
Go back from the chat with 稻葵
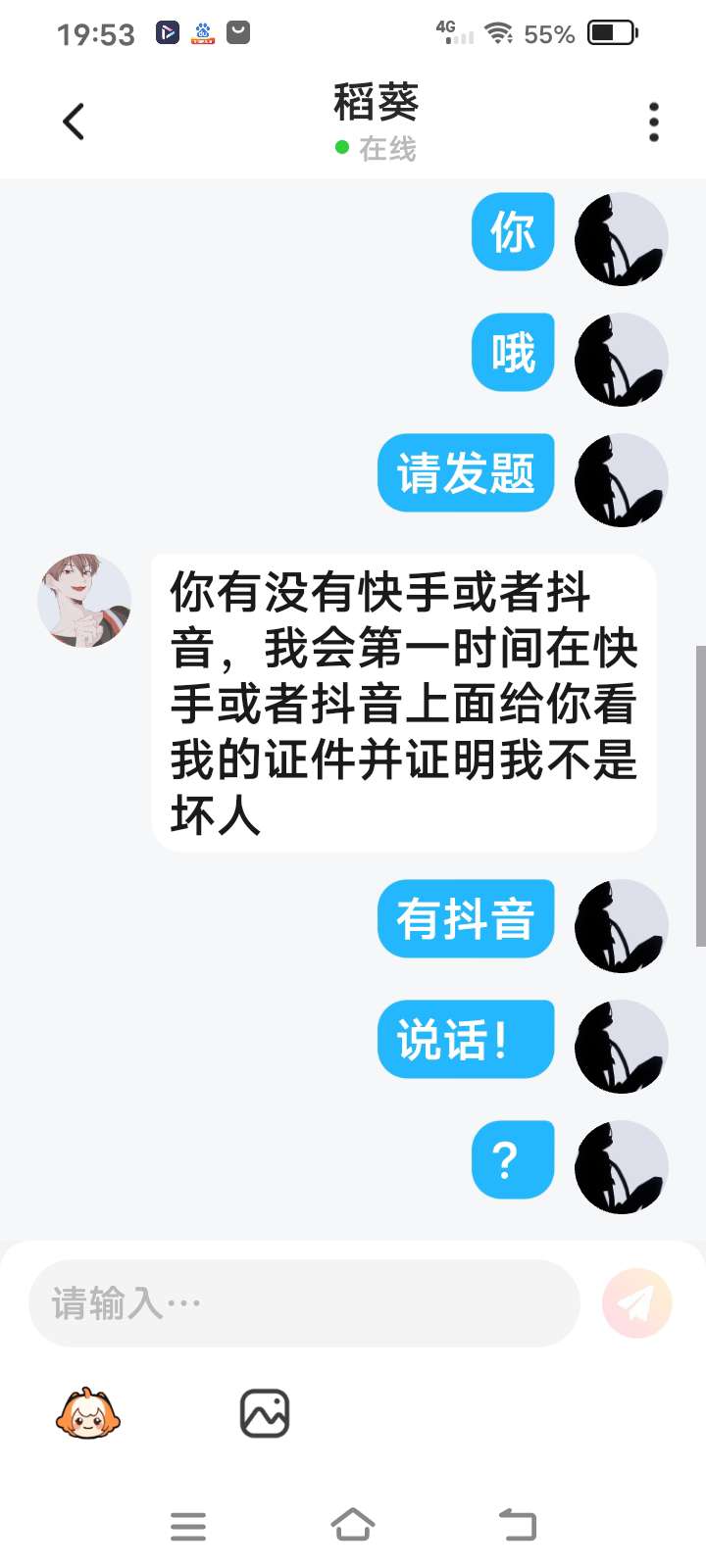(74, 122)
